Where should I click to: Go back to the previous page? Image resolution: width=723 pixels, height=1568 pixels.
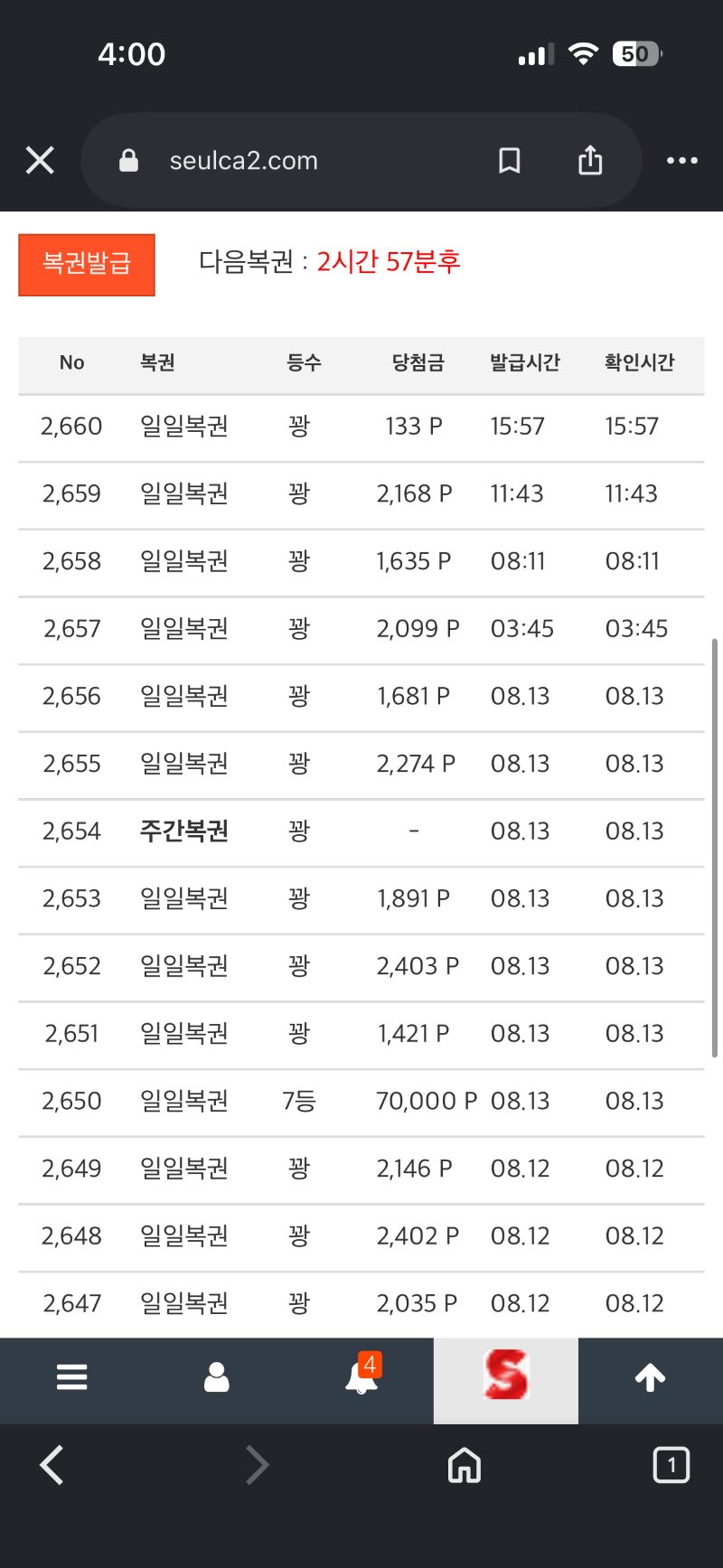pos(52,1465)
